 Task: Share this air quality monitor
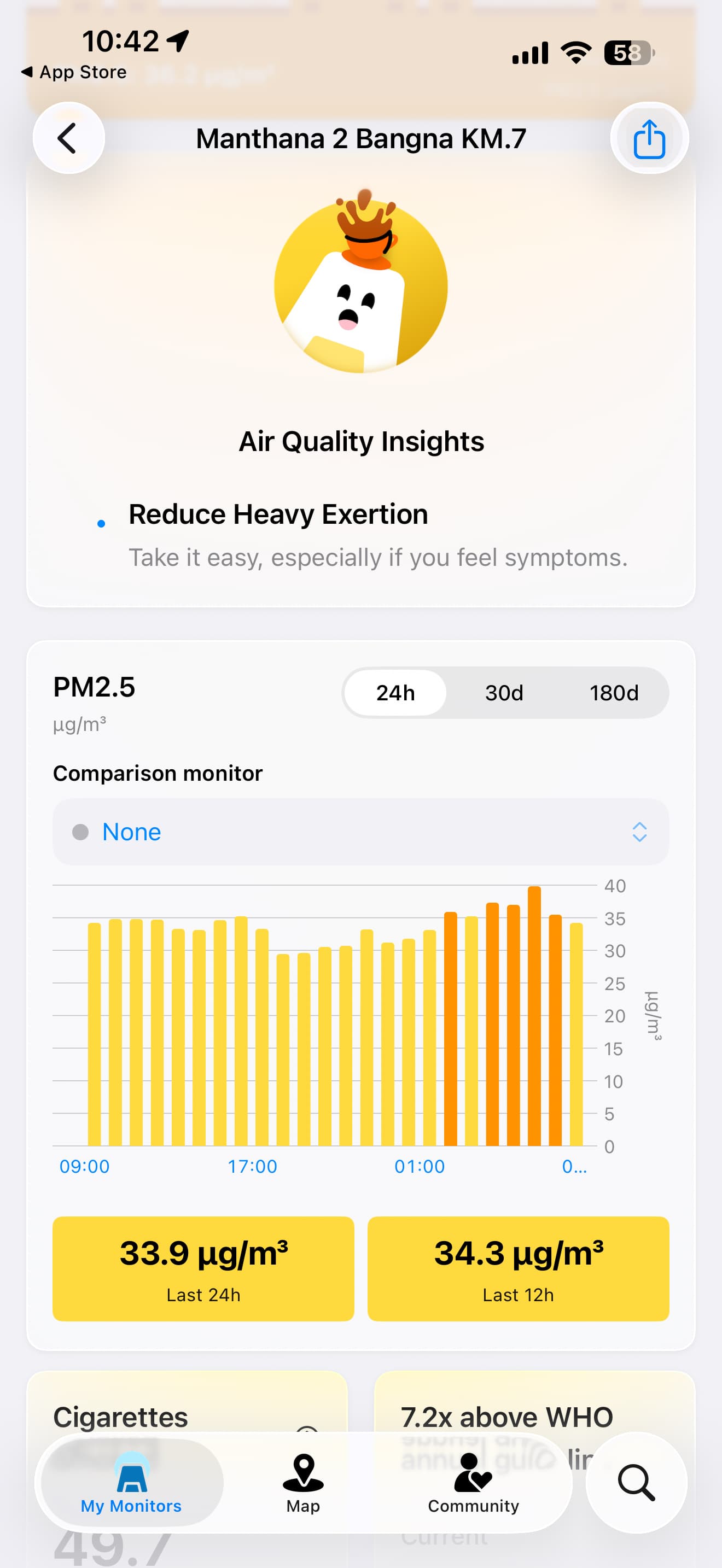(649, 138)
